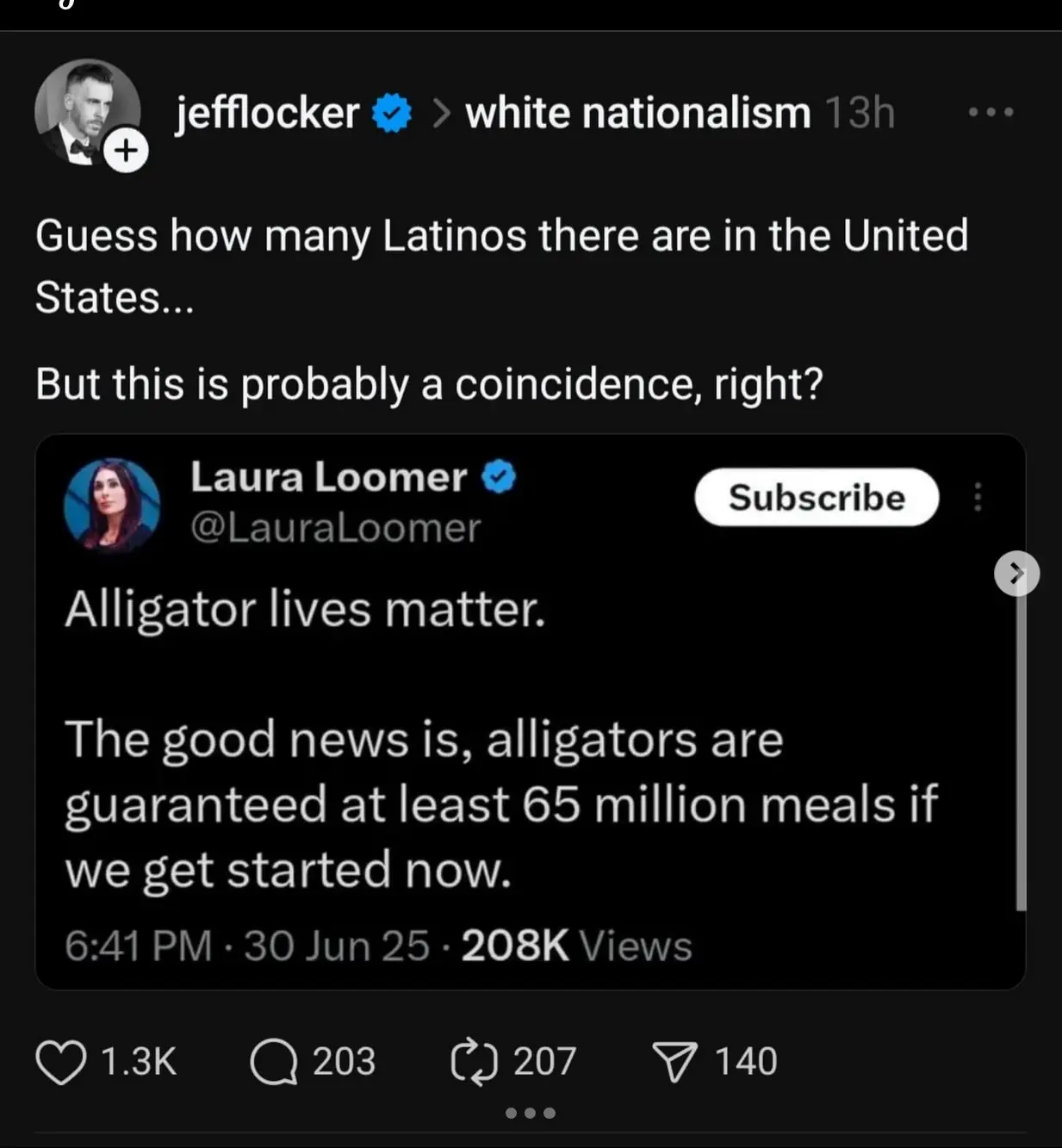Open replies to jefflocker's post

[x=273, y=1061]
